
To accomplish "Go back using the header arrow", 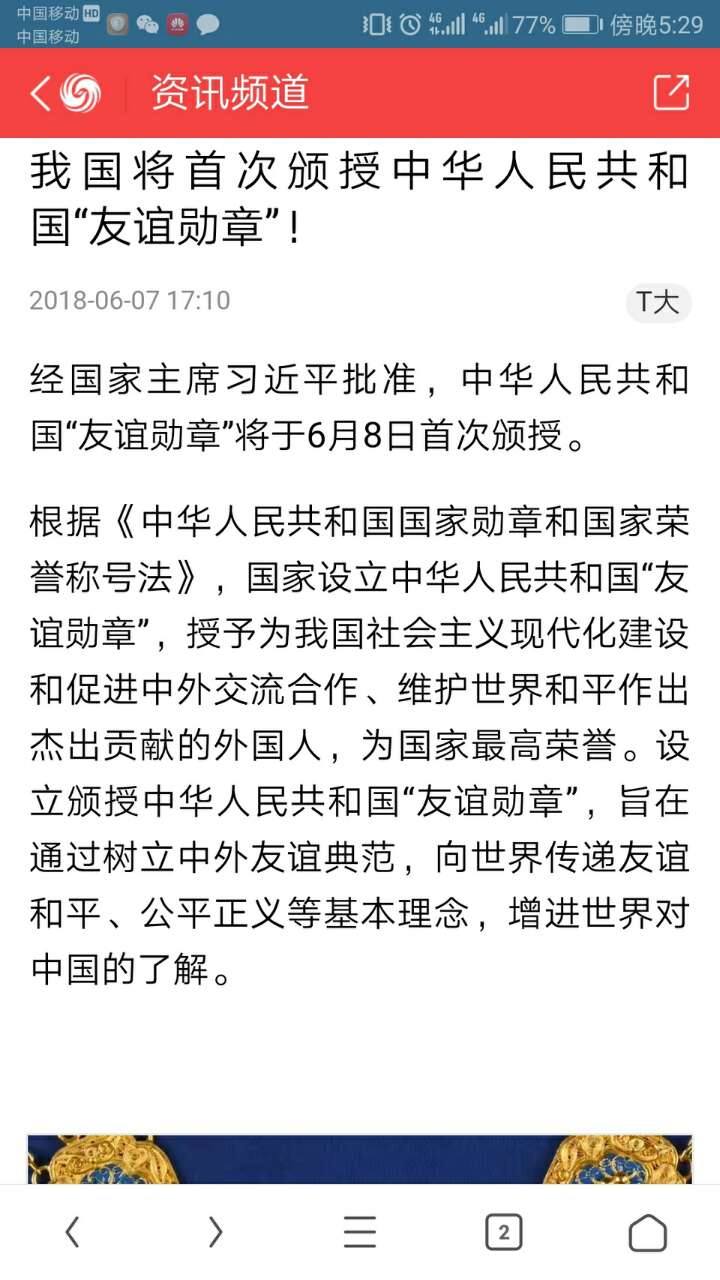I will click(x=40, y=93).
